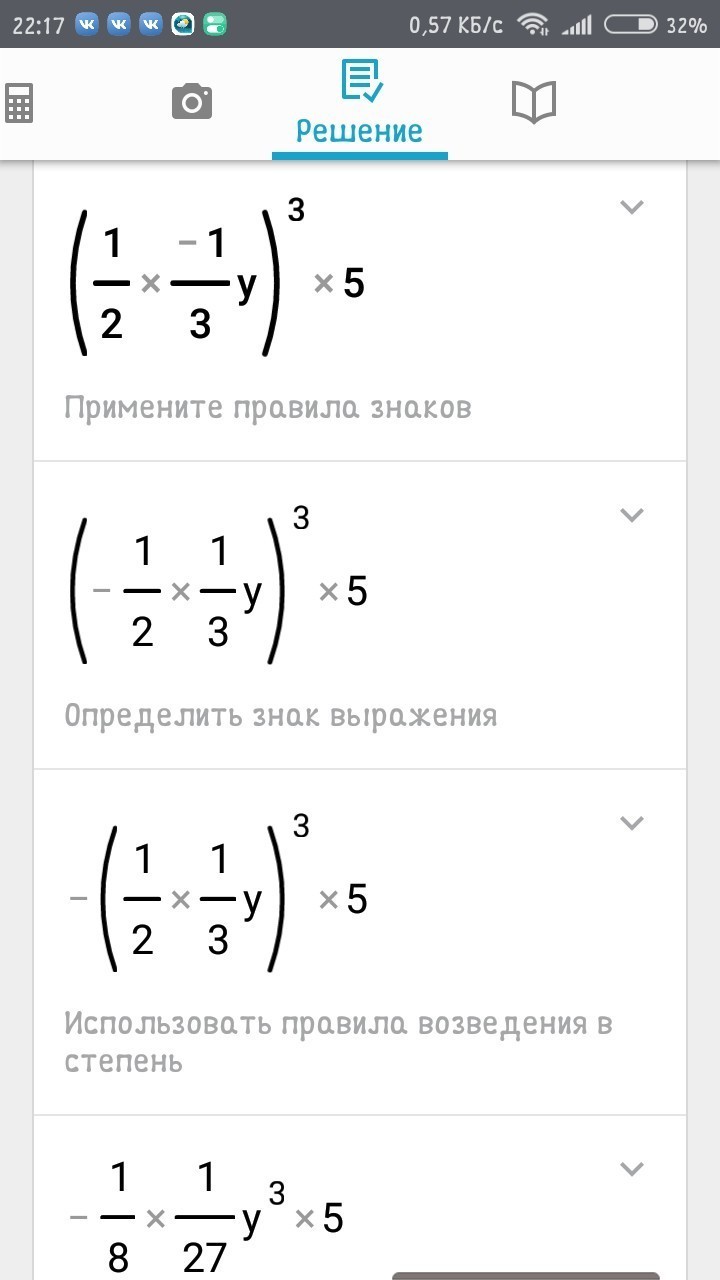Open the calculator tab
720x1280 pixels.
[19, 103]
